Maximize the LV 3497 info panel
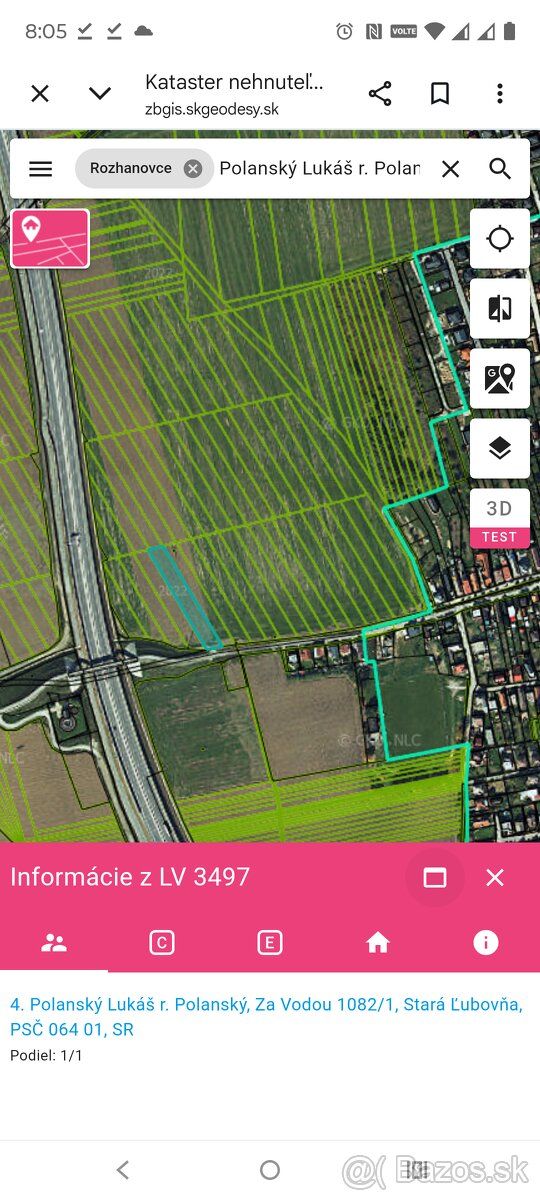Image resolution: width=540 pixels, height=1200 pixels. 435,878
